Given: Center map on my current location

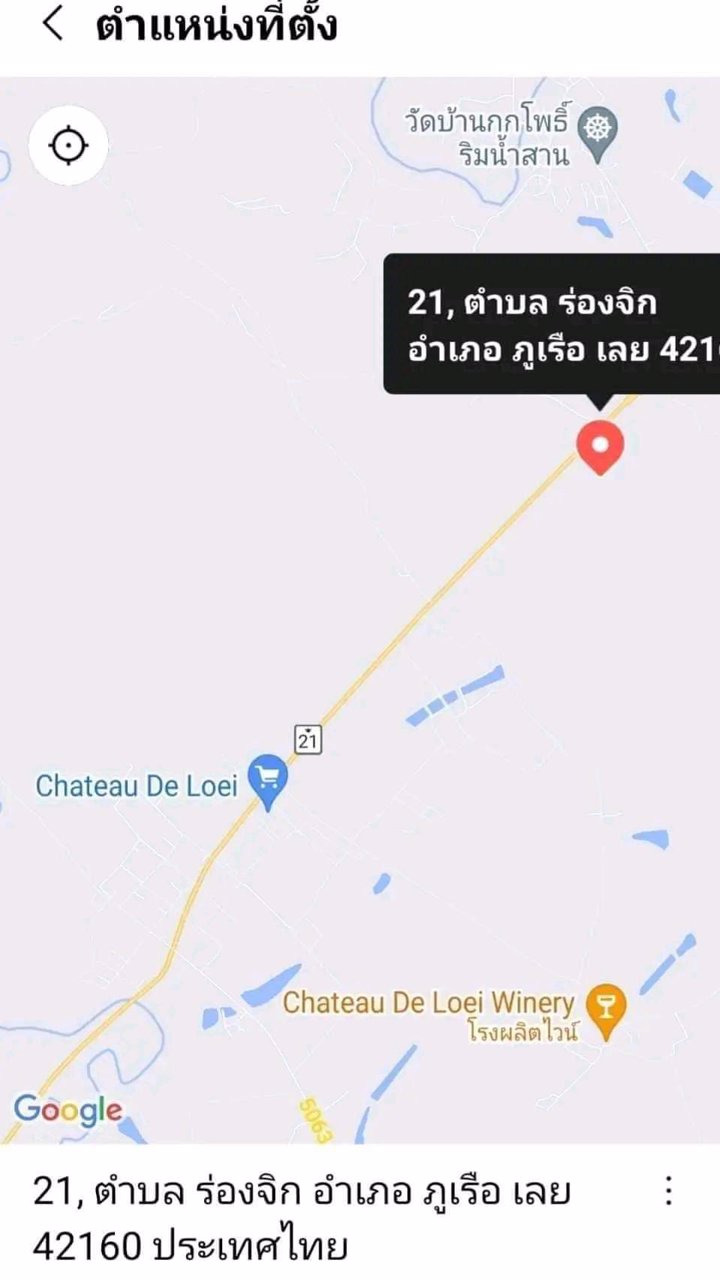Looking at the screenshot, I should click(68, 146).
